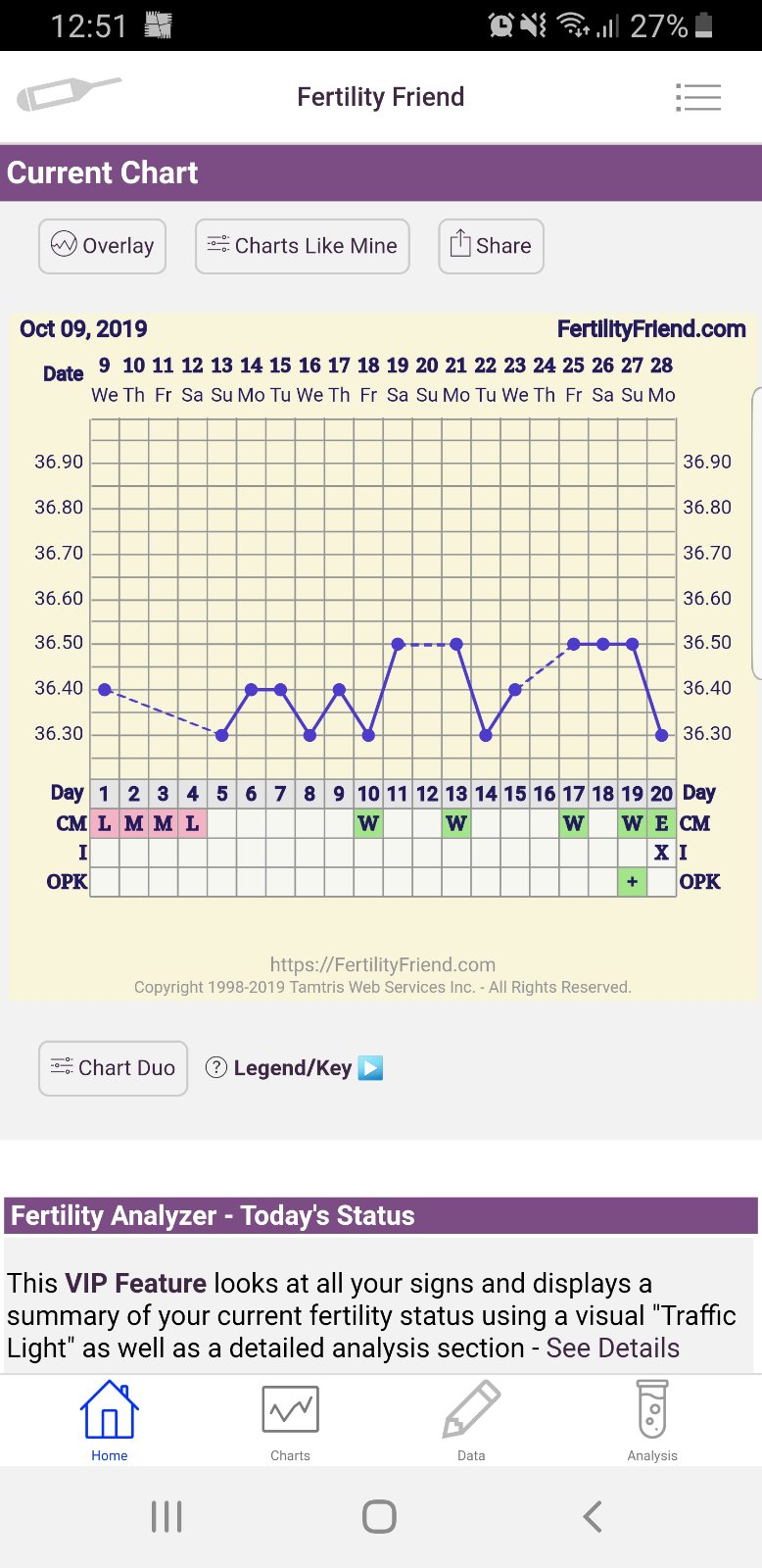Show the Legend/Key
This screenshot has height=1568, width=762.
(294, 1068)
